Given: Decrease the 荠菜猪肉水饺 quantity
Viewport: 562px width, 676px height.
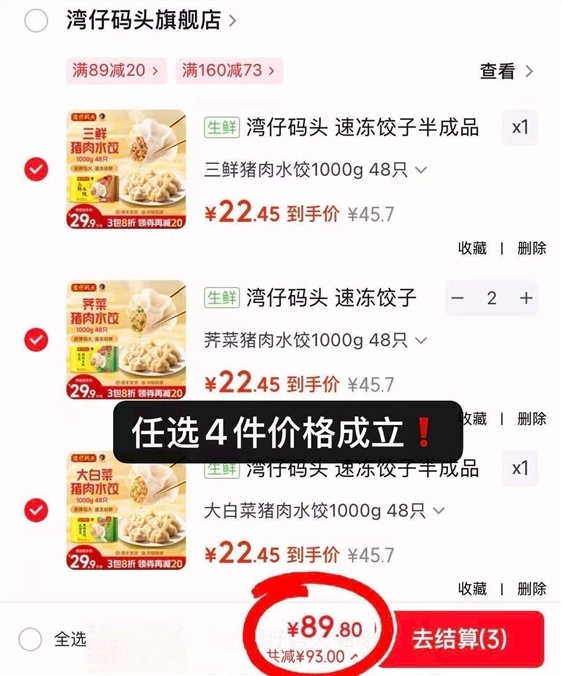Looking at the screenshot, I should pyautogui.click(x=458, y=298).
